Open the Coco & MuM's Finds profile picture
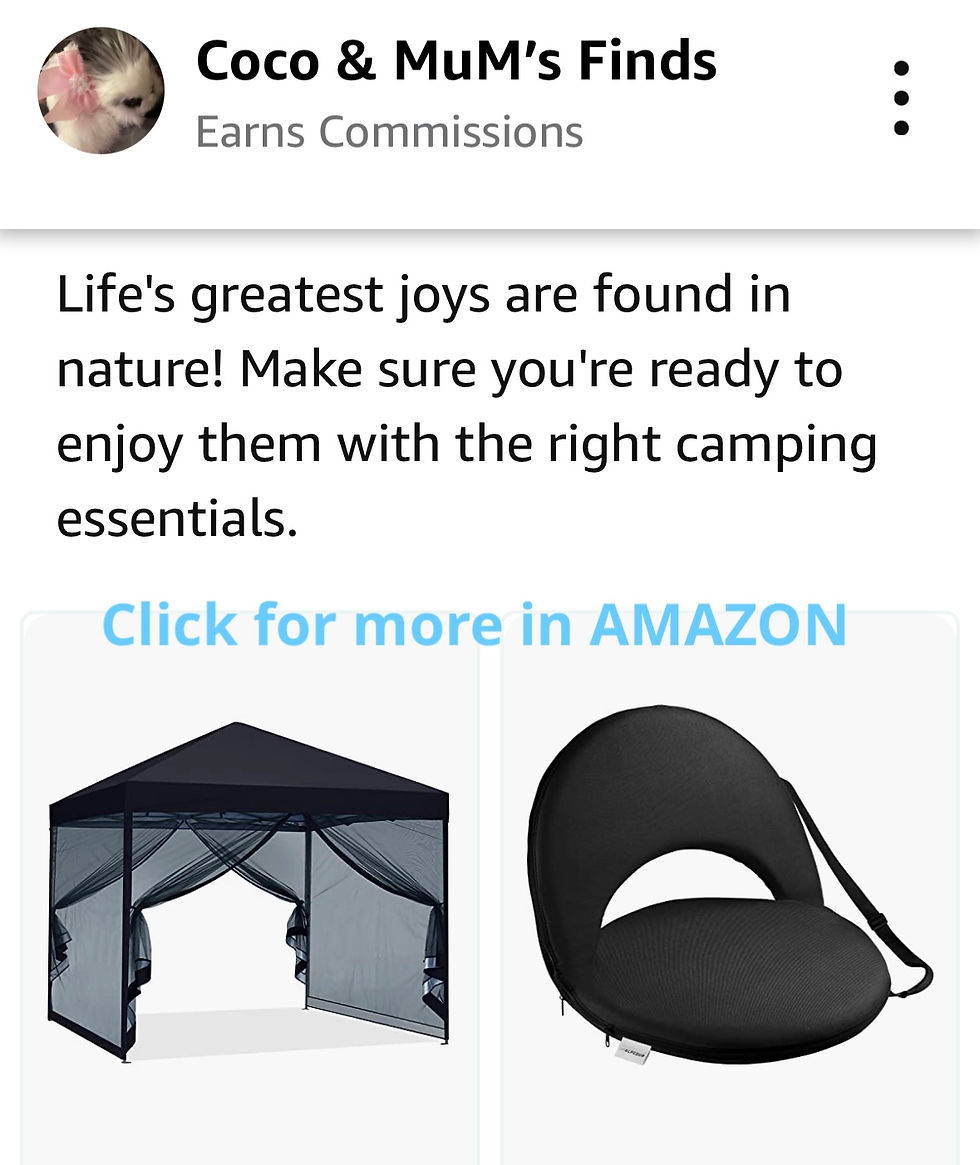 (x=101, y=91)
